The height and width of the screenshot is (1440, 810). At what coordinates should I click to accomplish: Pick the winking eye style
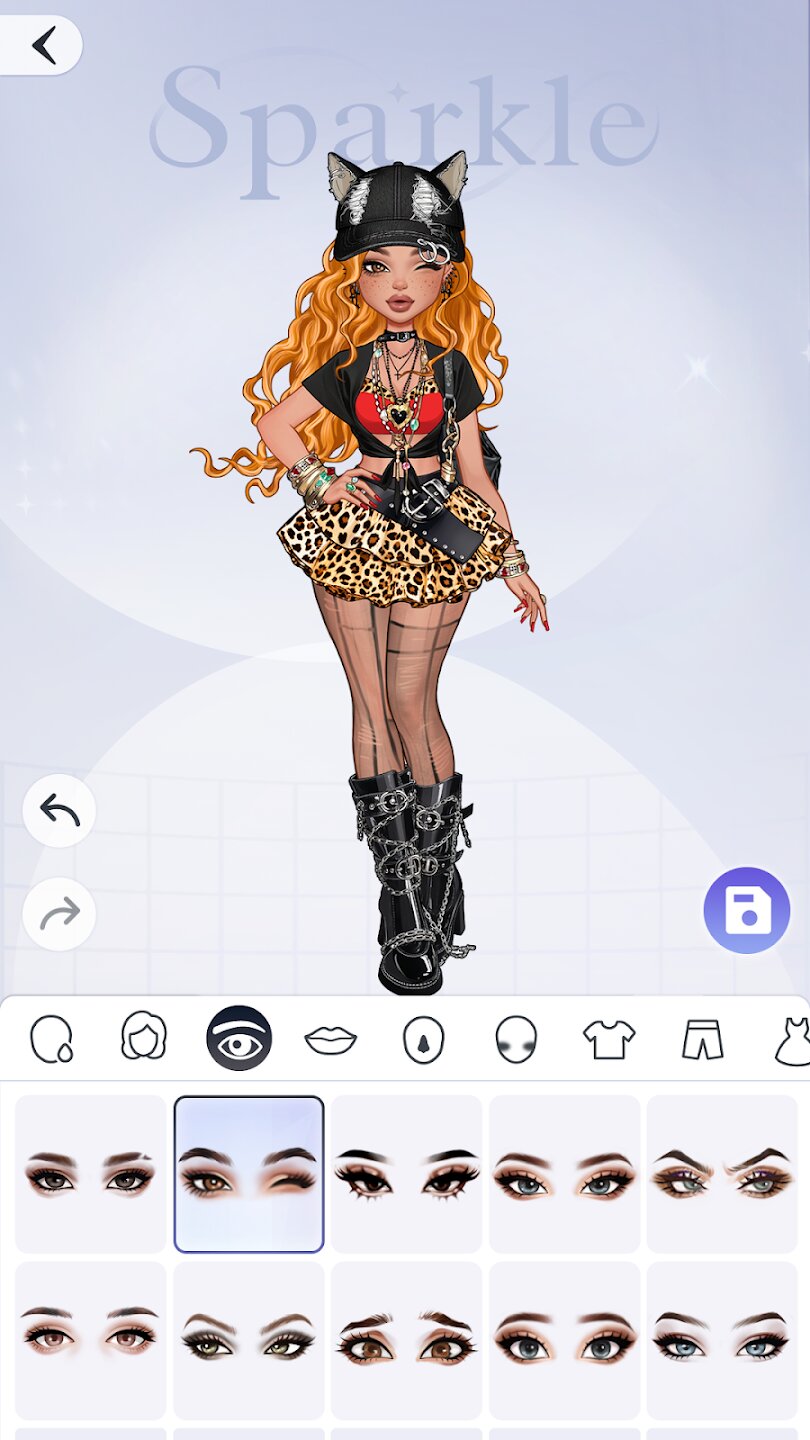[x=249, y=1174]
